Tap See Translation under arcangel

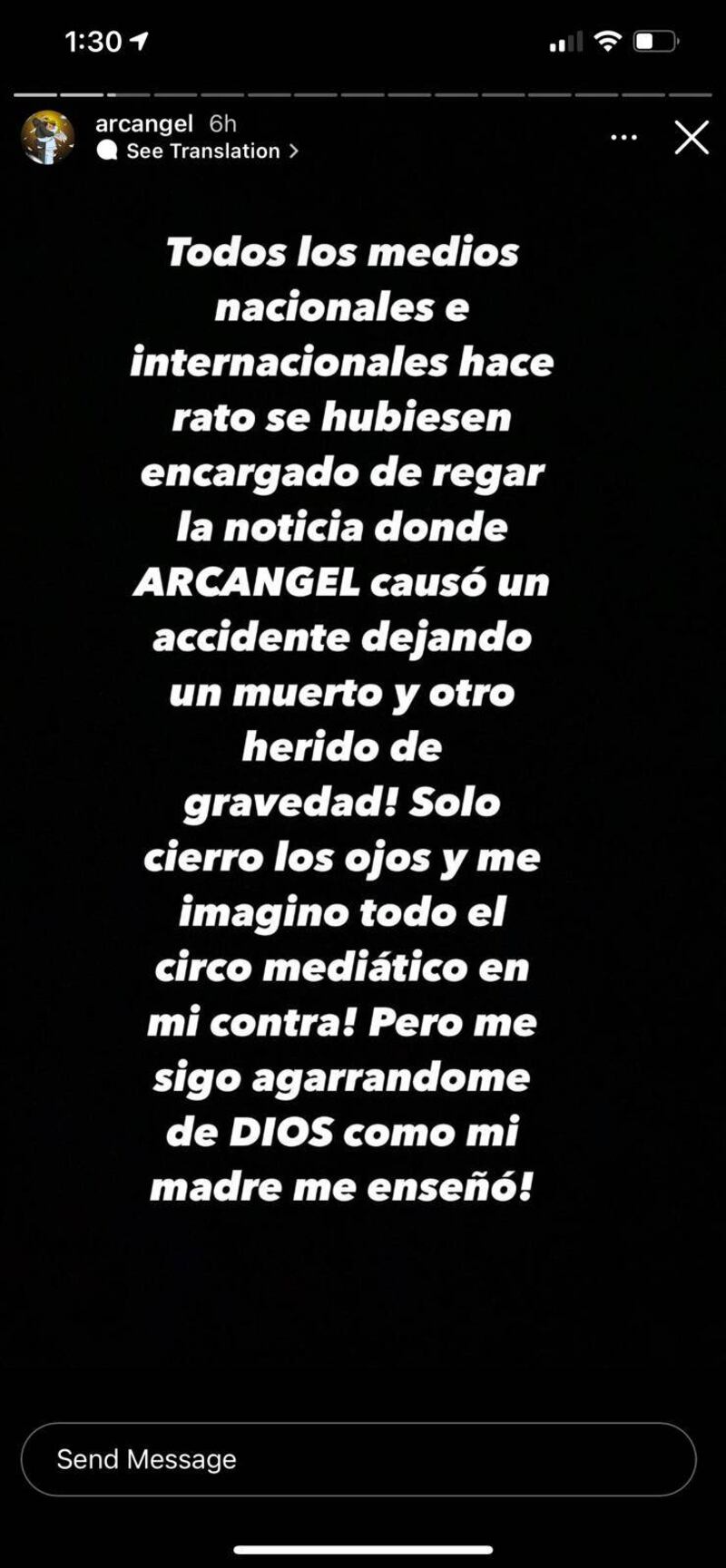(203, 151)
